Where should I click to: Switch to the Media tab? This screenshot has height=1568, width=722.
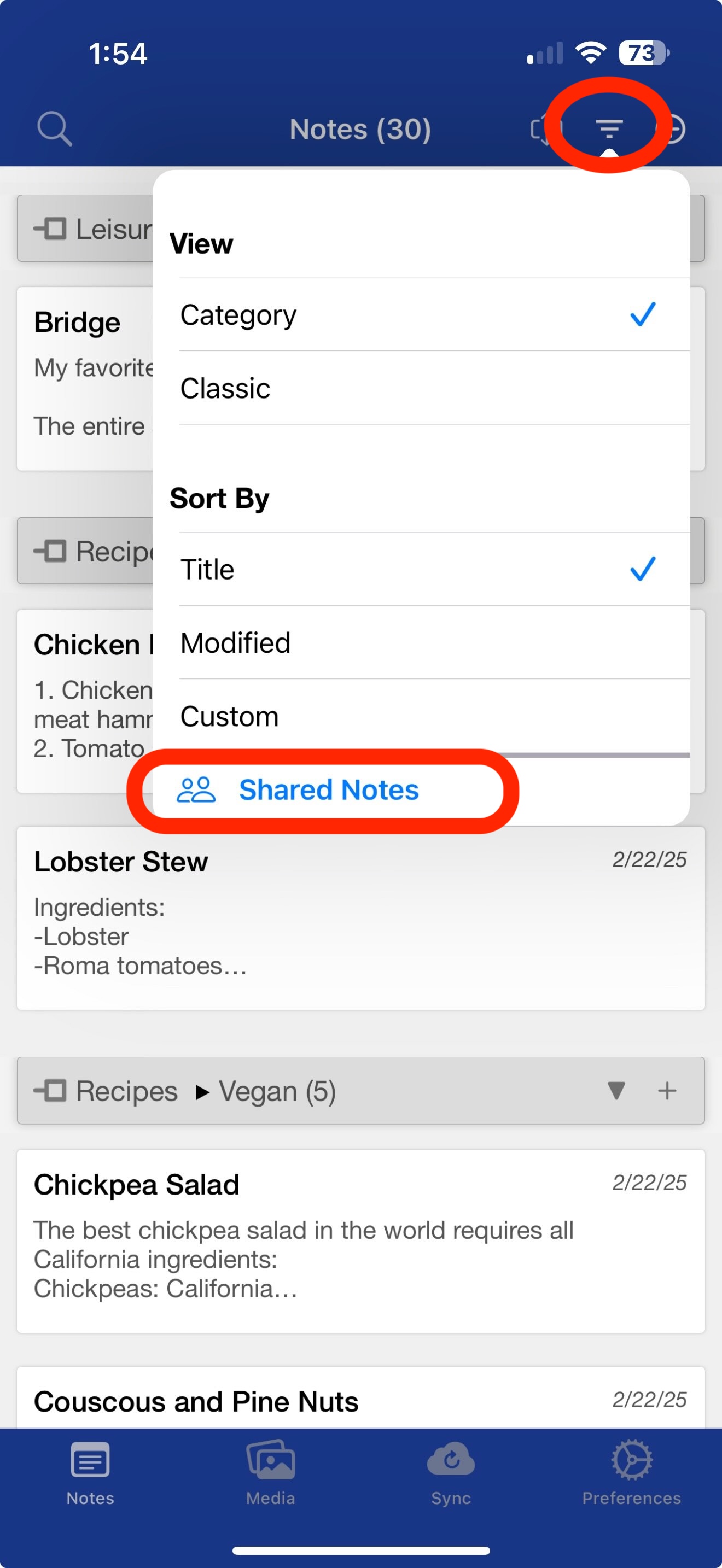click(x=270, y=1472)
